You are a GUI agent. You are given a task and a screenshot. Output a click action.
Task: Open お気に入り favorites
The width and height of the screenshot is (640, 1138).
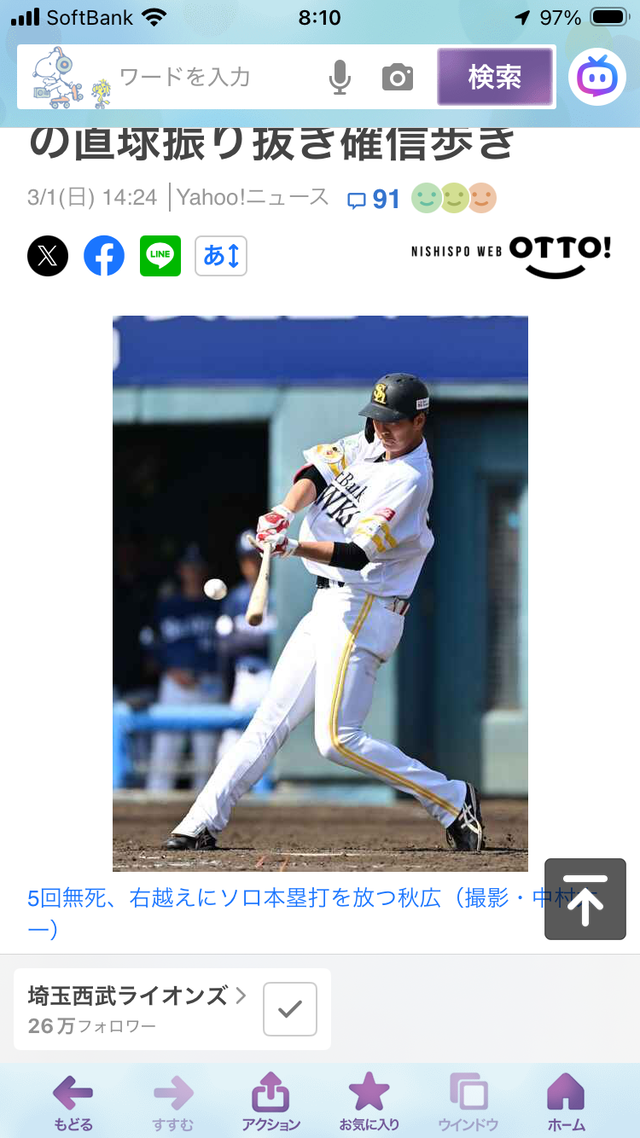pyautogui.click(x=369, y=1102)
